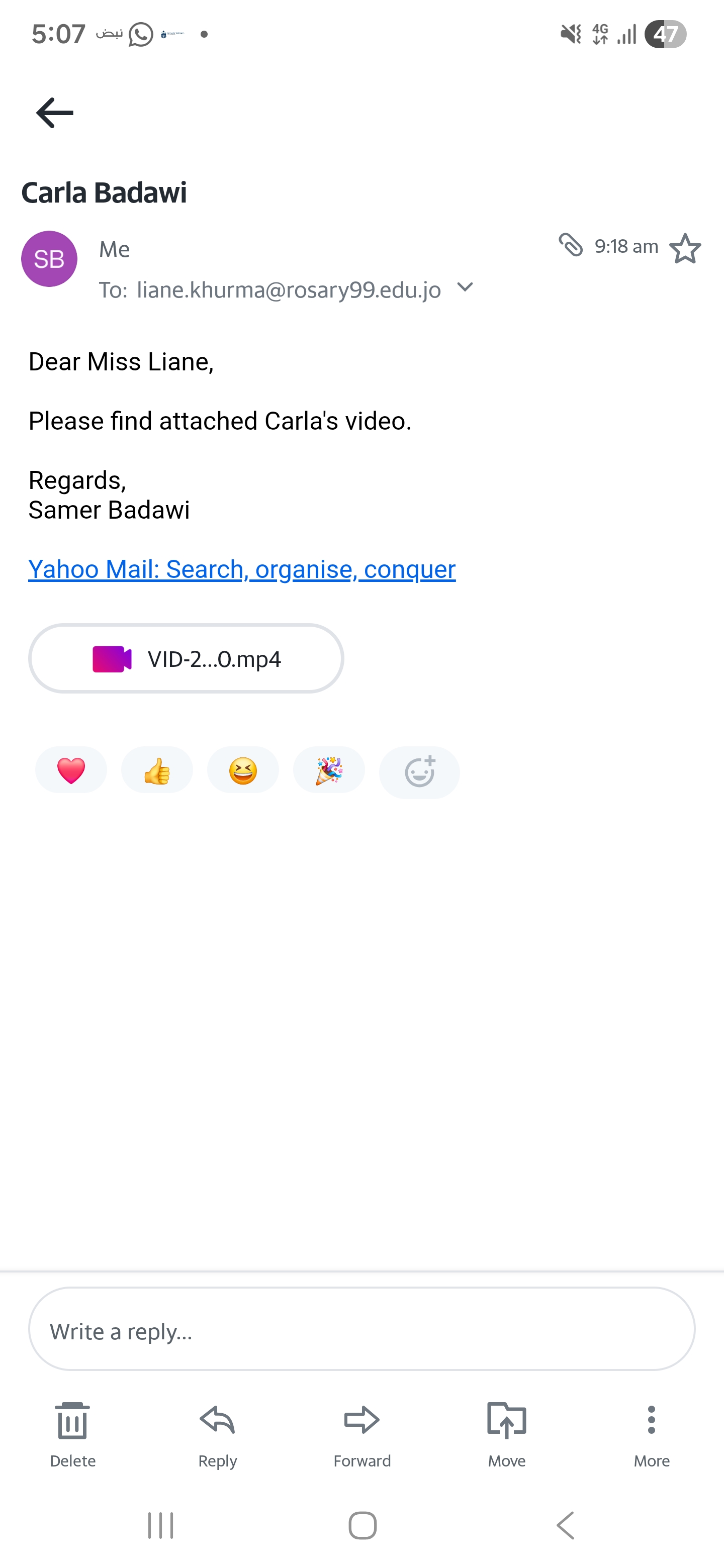Expand the recipient details chevron

465,287
